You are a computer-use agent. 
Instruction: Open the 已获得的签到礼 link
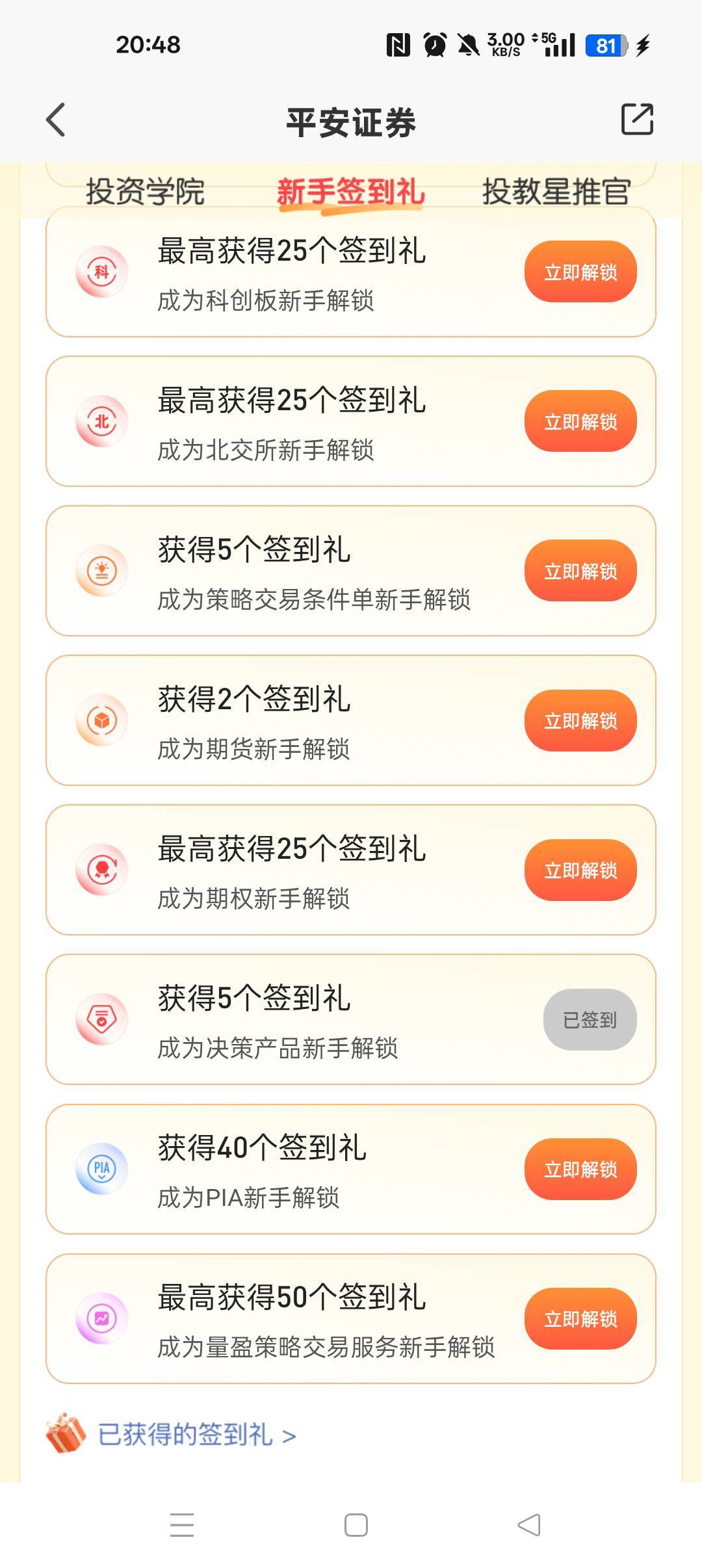[x=197, y=1435]
